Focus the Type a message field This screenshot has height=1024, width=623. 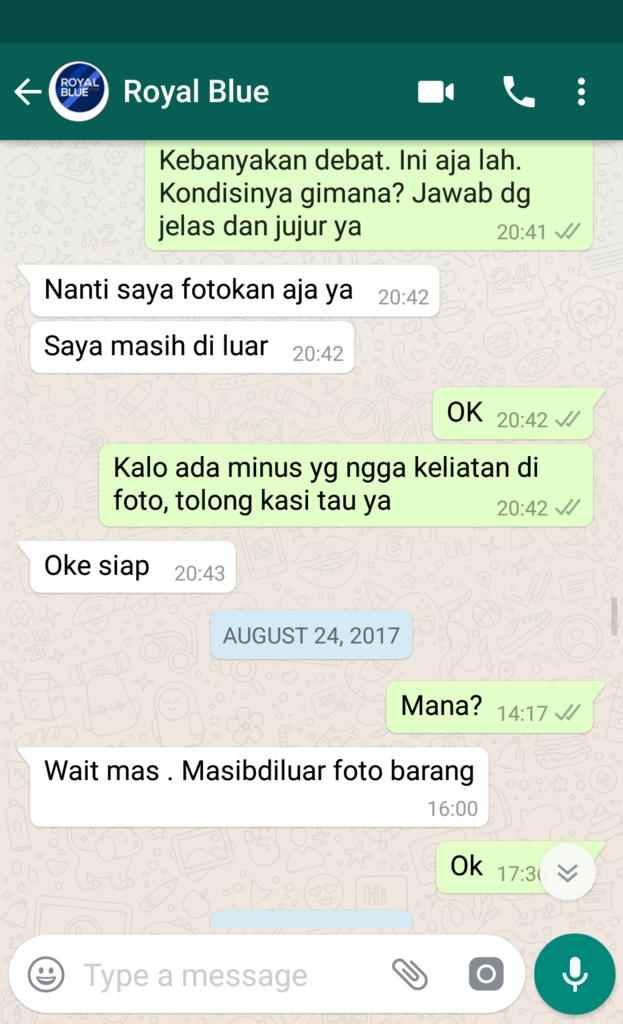tap(230, 974)
